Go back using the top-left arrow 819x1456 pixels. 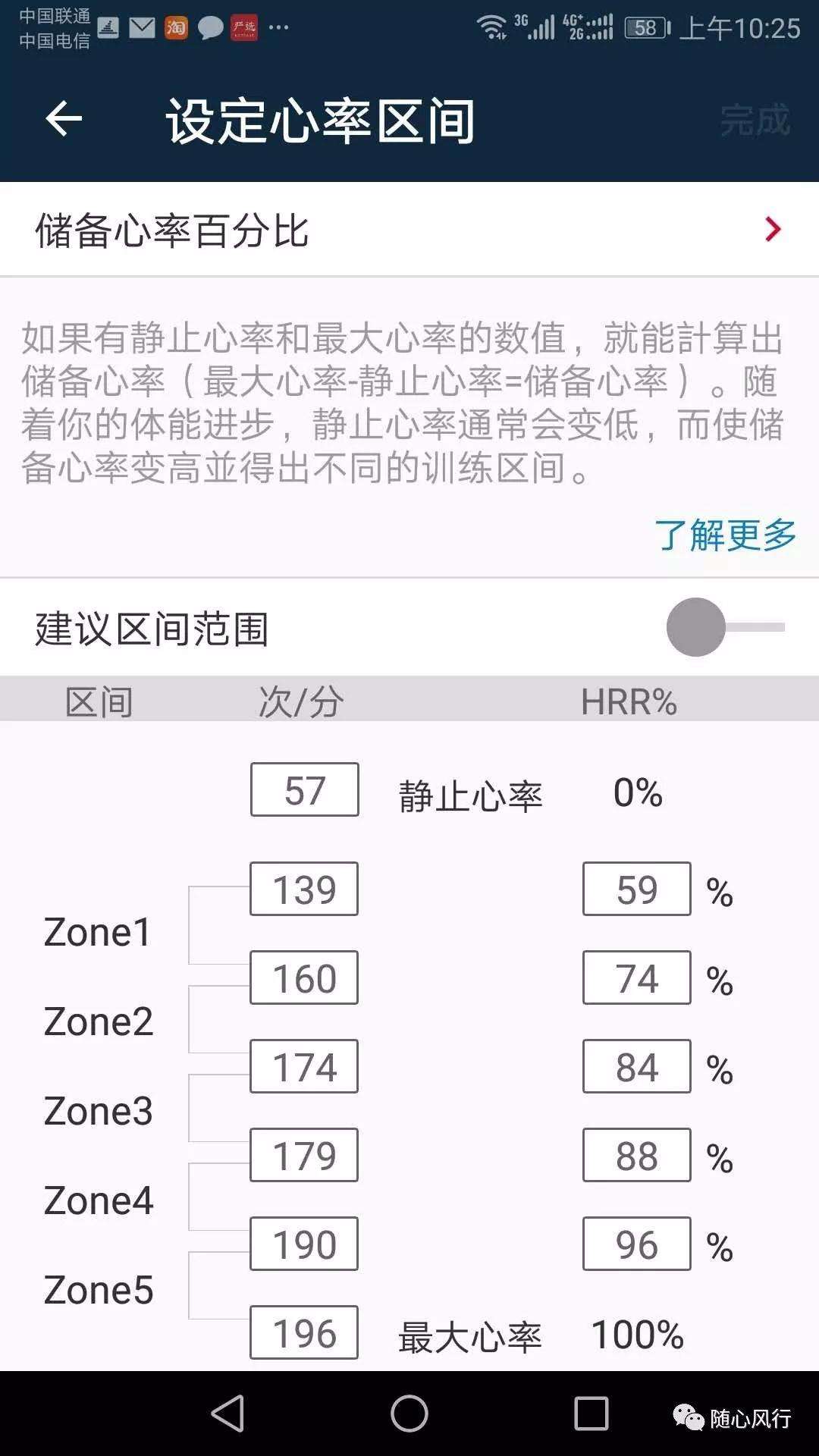click(x=64, y=119)
